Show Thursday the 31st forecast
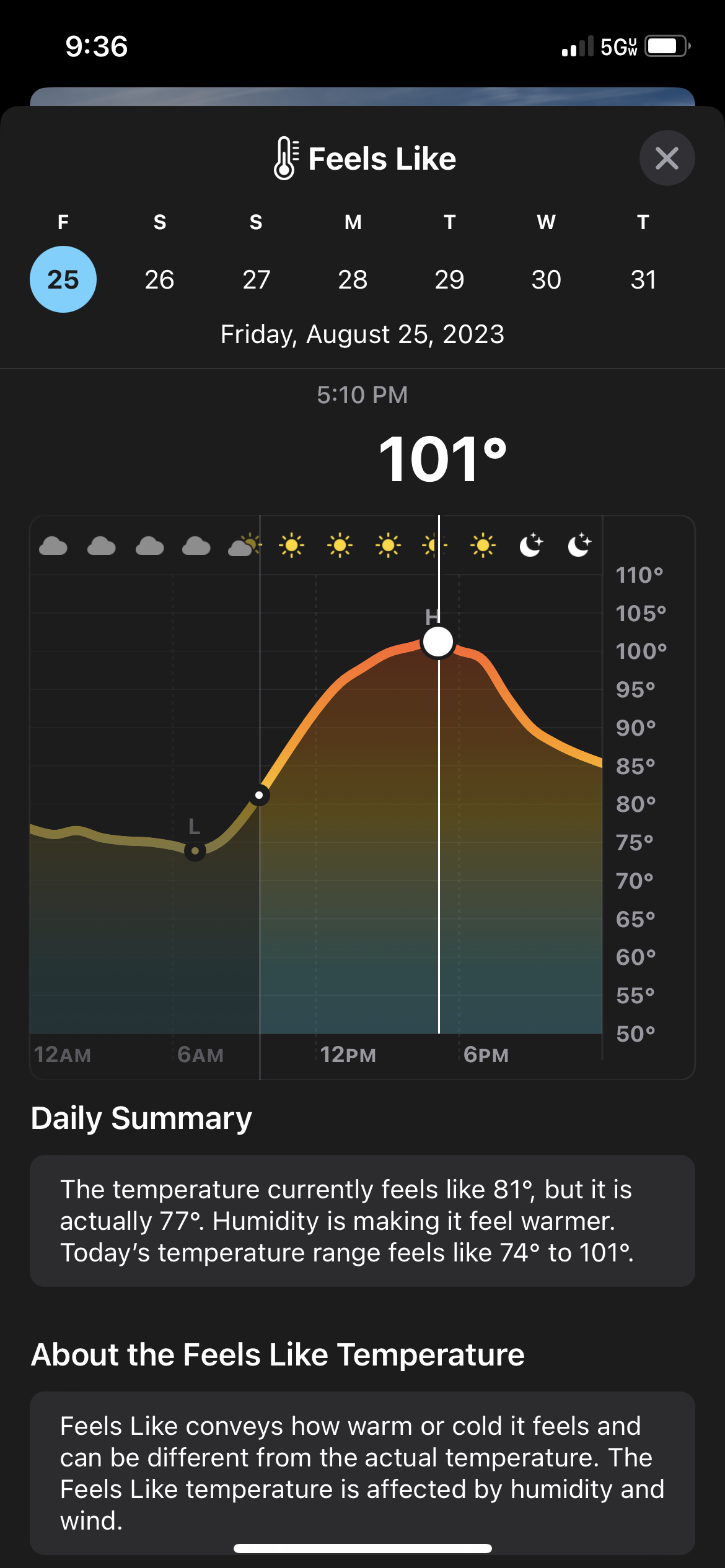Viewport: 725px width, 1568px height. pyautogui.click(x=643, y=279)
